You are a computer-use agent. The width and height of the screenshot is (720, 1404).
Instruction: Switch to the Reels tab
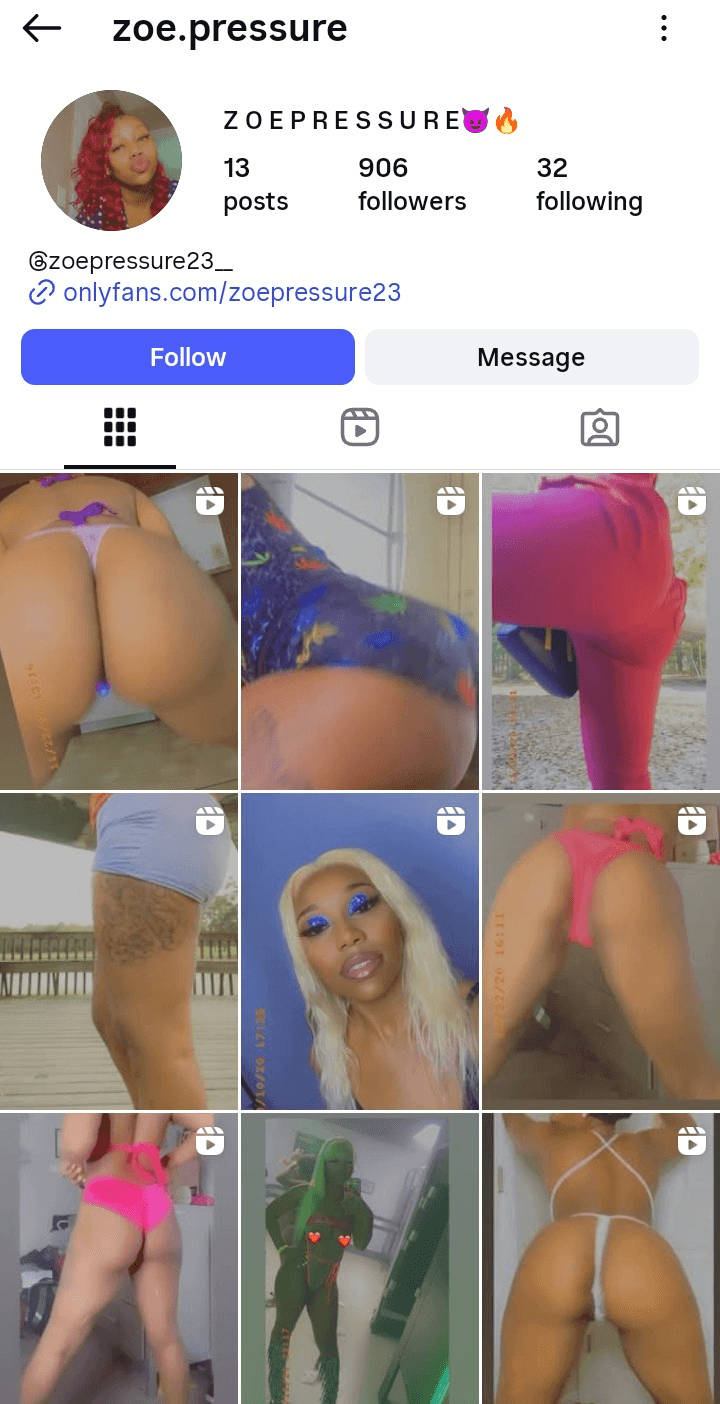(x=359, y=426)
